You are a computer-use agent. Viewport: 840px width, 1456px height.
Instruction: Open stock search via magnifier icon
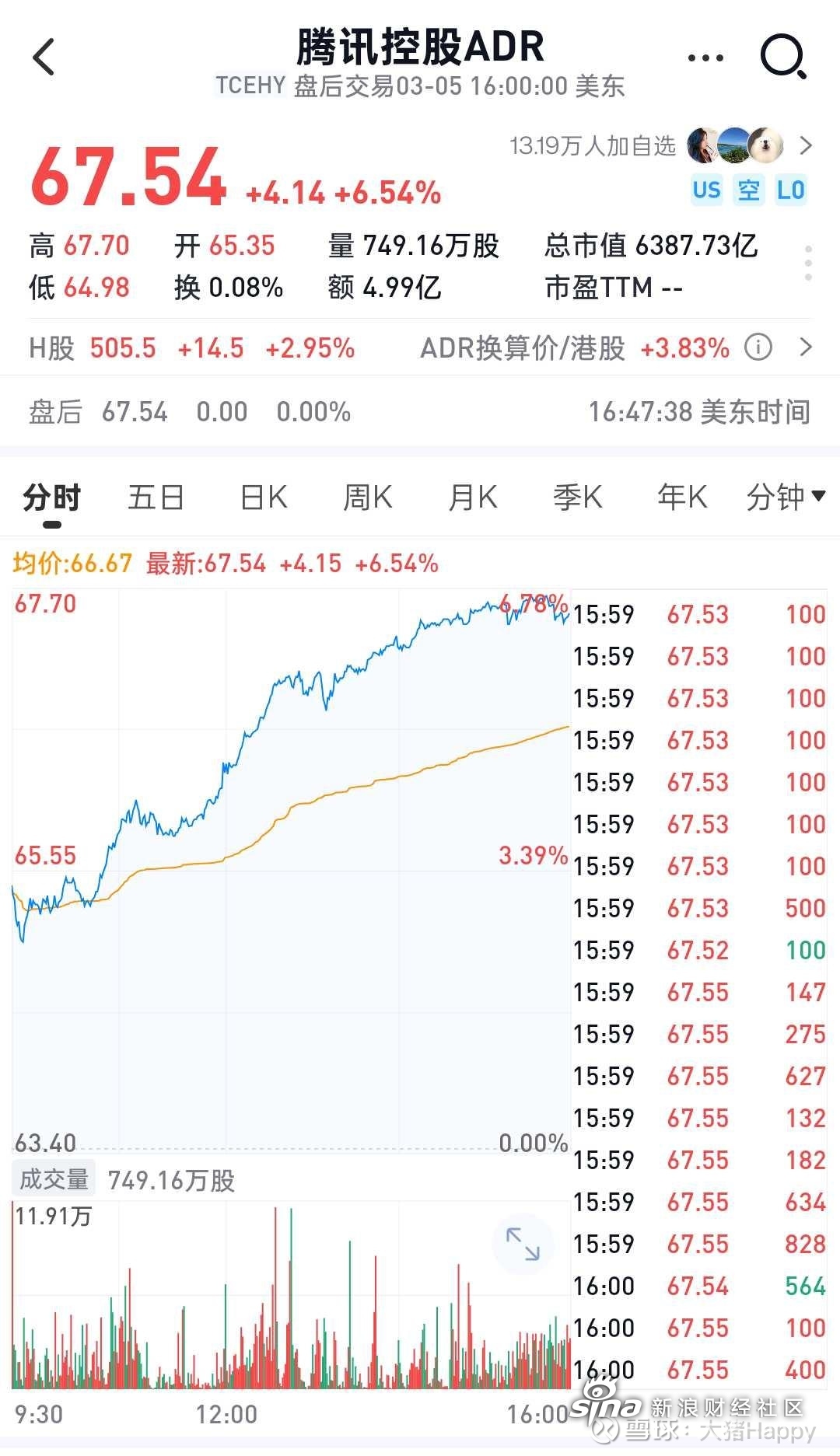(x=782, y=58)
